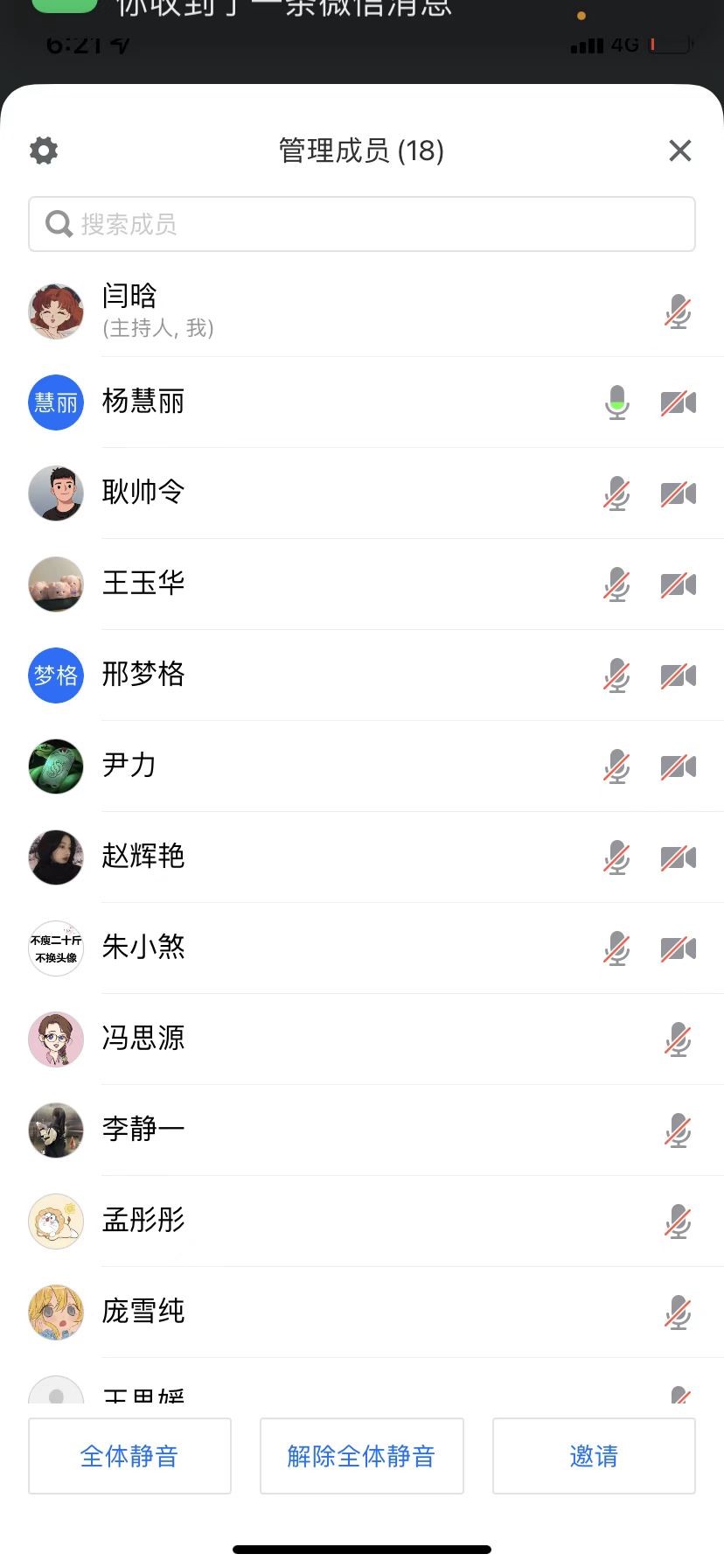Mute everyone with 全体静音
The height and width of the screenshot is (1568, 724).
tap(129, 1456)
